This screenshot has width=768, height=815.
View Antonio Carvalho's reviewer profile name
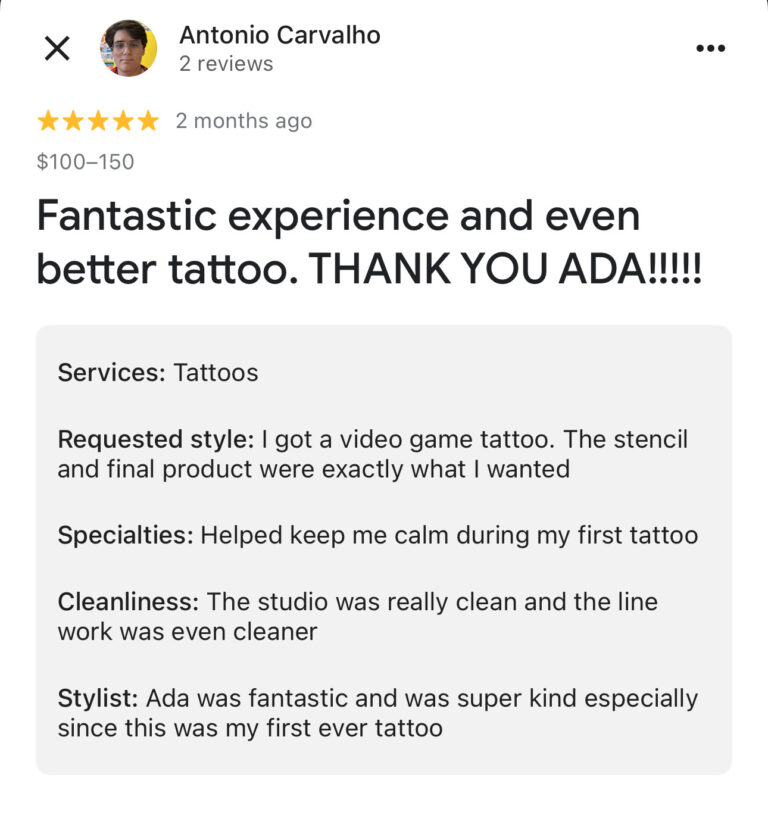pyautogui.click(x=279, y=35)
